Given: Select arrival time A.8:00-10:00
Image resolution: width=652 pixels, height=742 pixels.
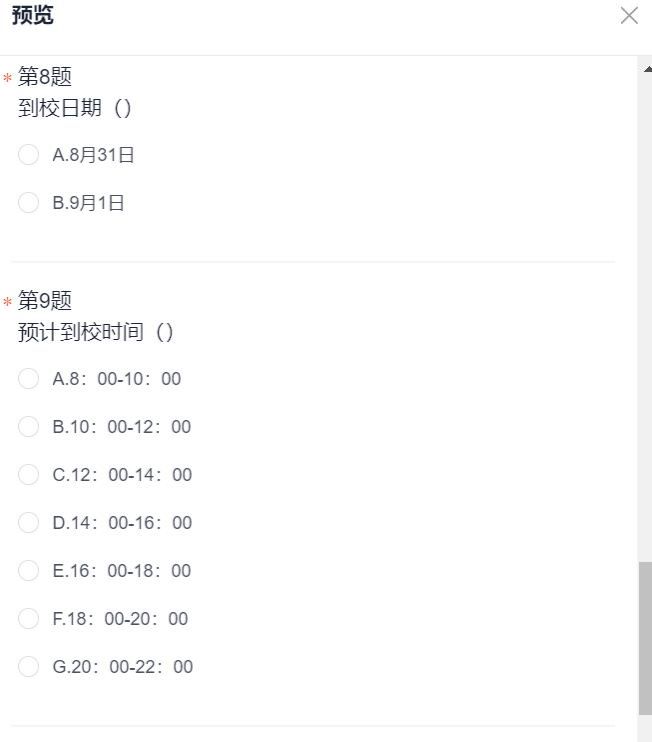Looking at the screenshot, I should (29, 379).
